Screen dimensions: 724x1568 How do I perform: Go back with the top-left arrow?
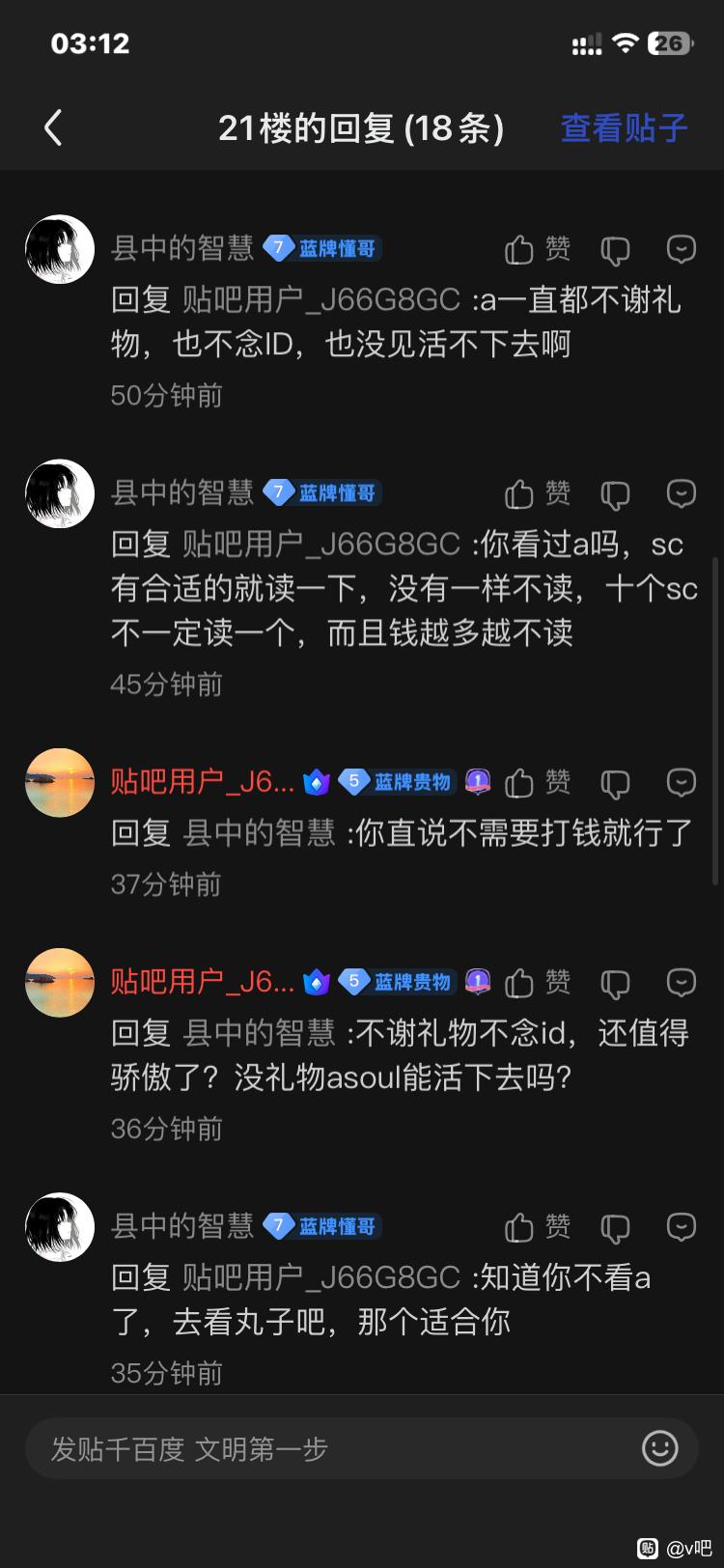tap(53, 127)
